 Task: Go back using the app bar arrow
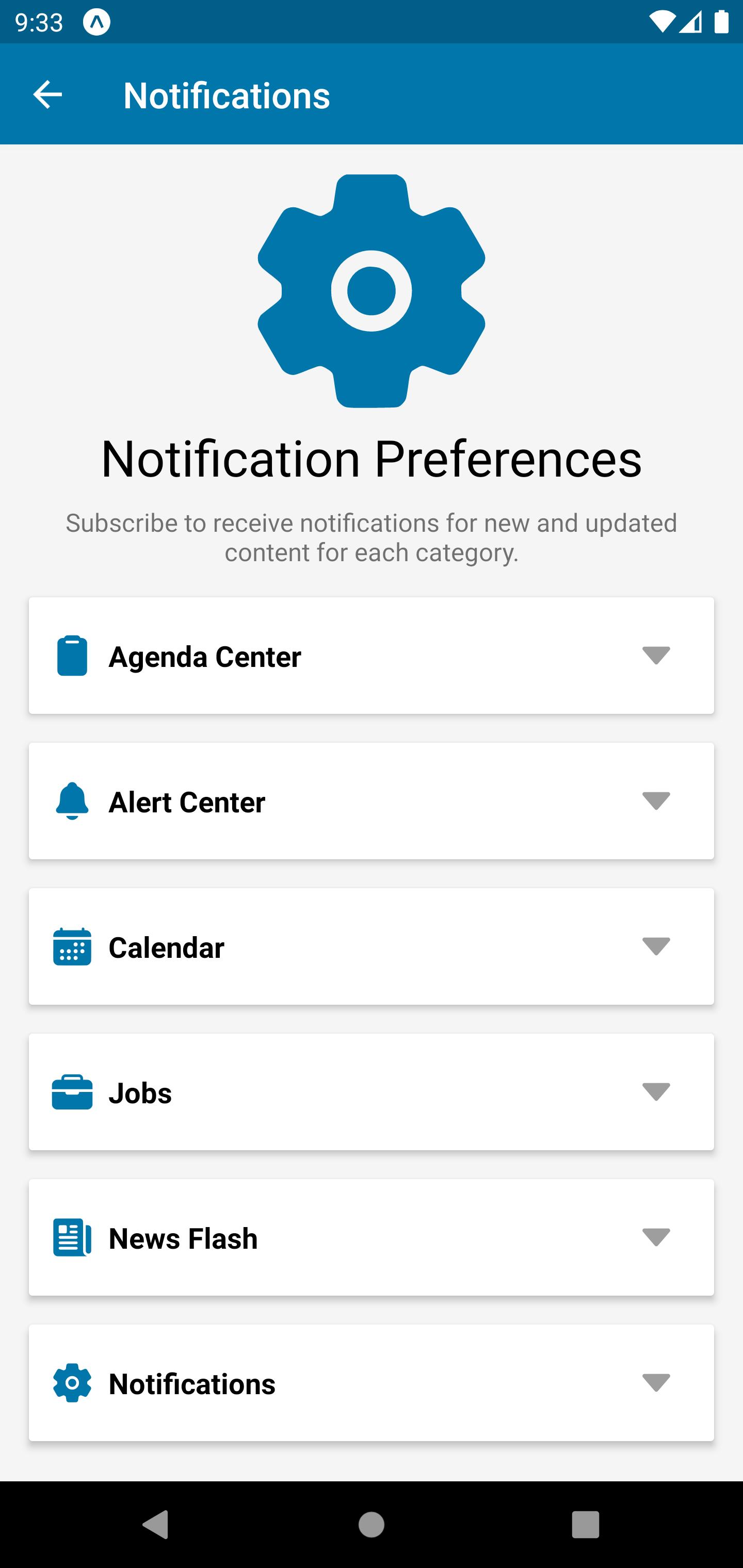click(47, 94)
